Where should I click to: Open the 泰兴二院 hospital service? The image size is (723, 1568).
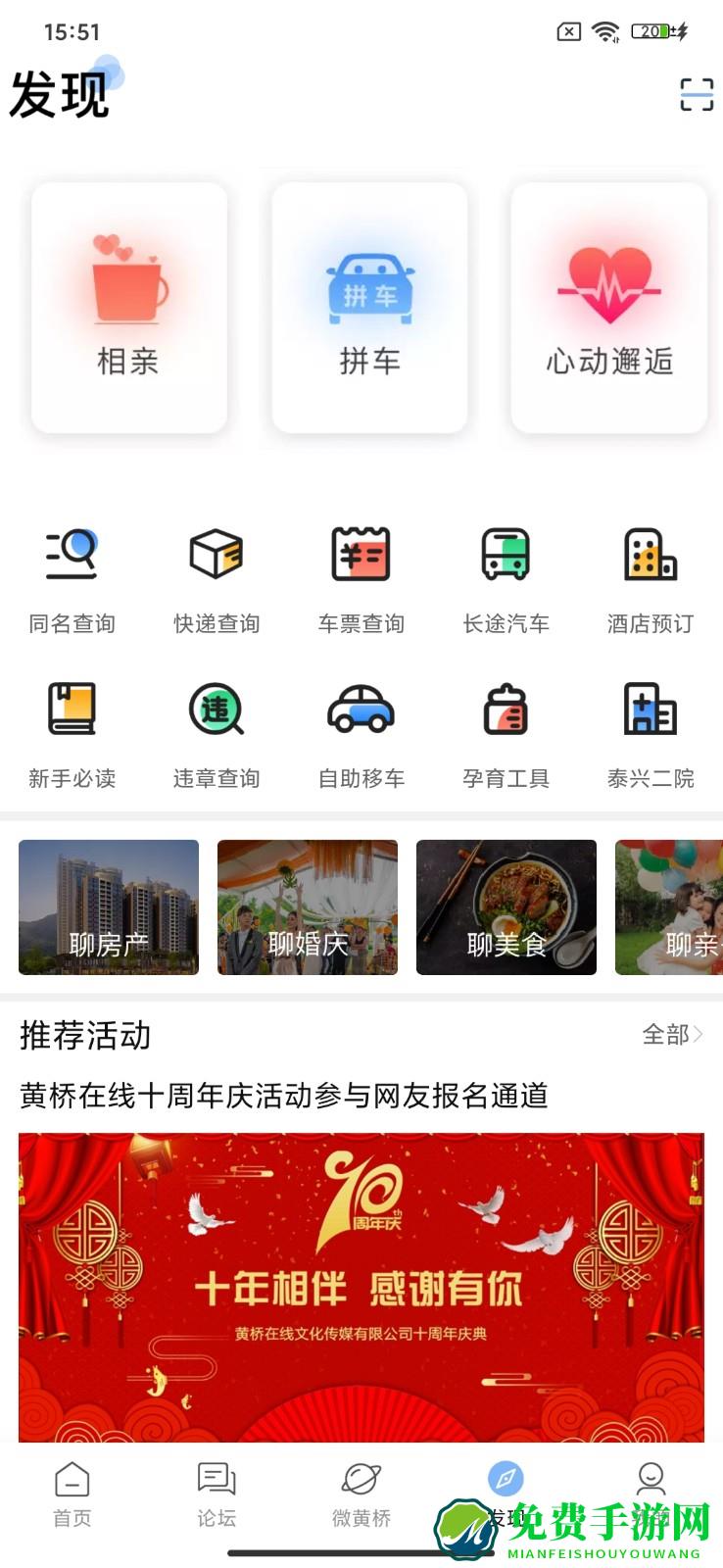coord(649,733)
